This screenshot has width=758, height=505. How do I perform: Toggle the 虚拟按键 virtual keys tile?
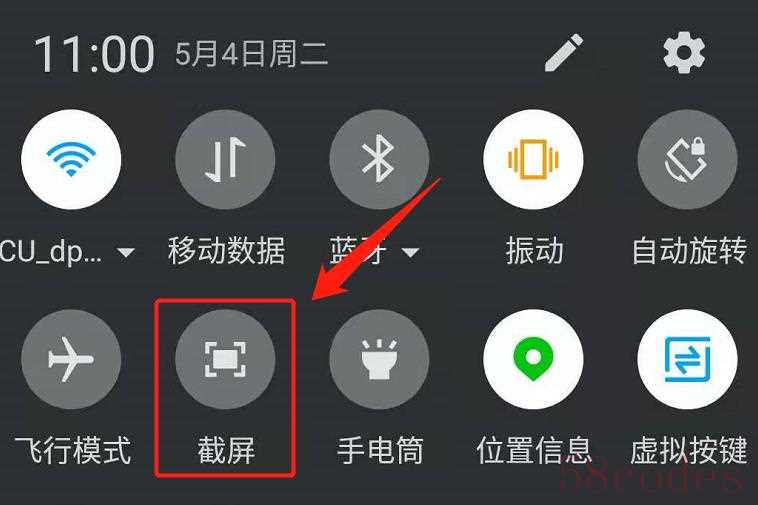687,359
